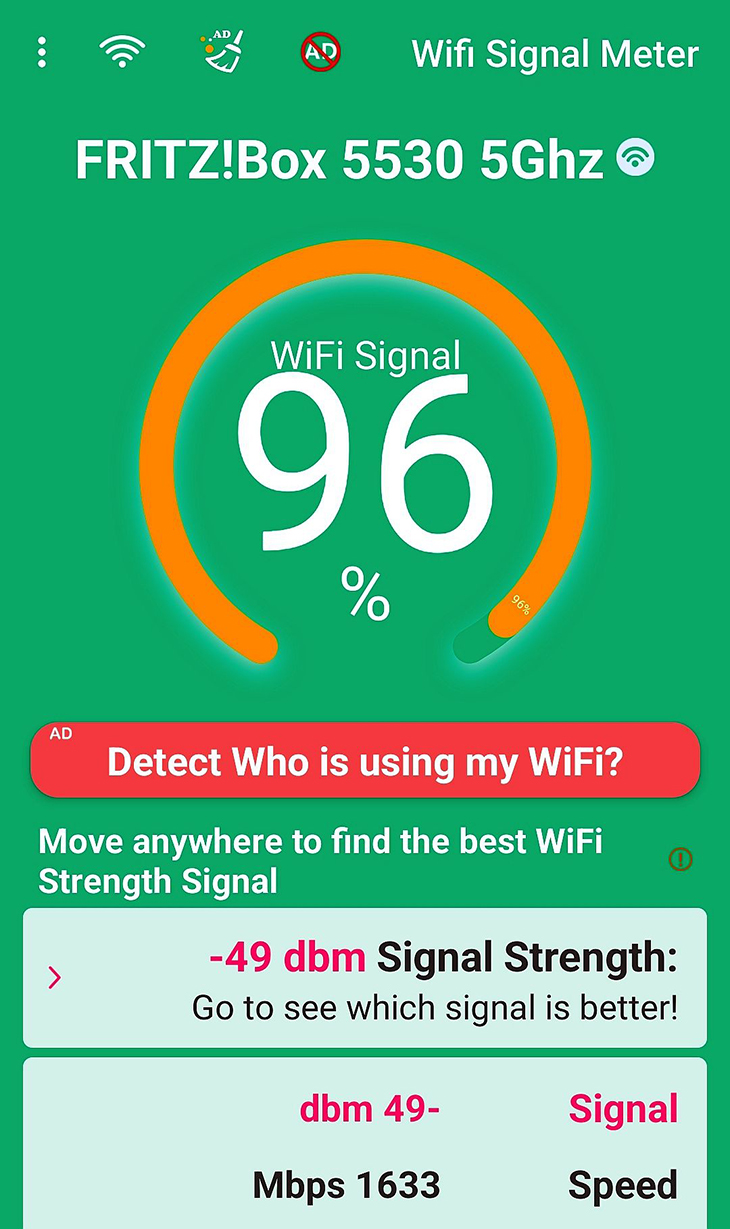Tap the WiFi badge beside FRITZ!Box name

pos(636,158)
